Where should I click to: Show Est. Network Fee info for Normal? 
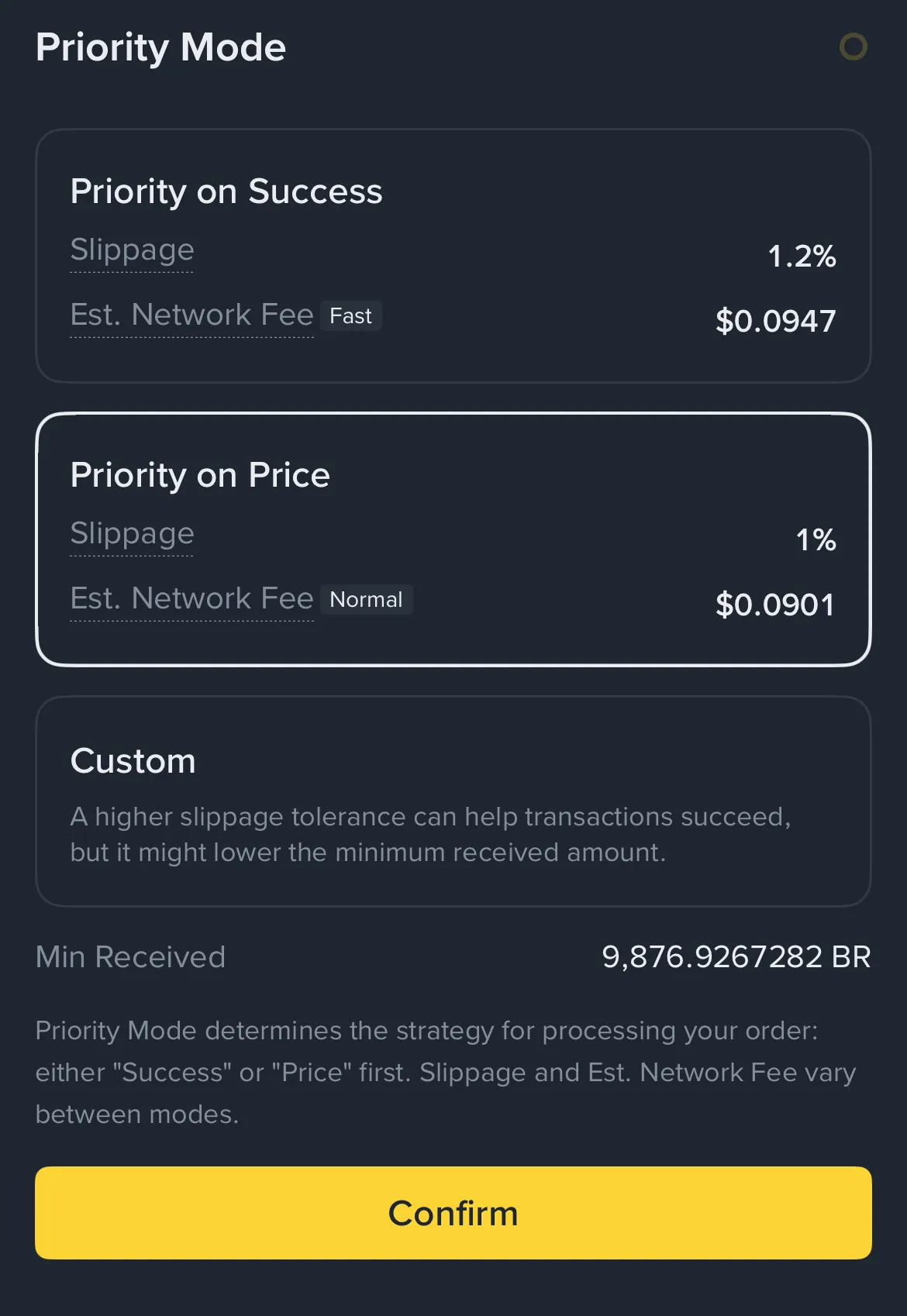coord(191,599)
